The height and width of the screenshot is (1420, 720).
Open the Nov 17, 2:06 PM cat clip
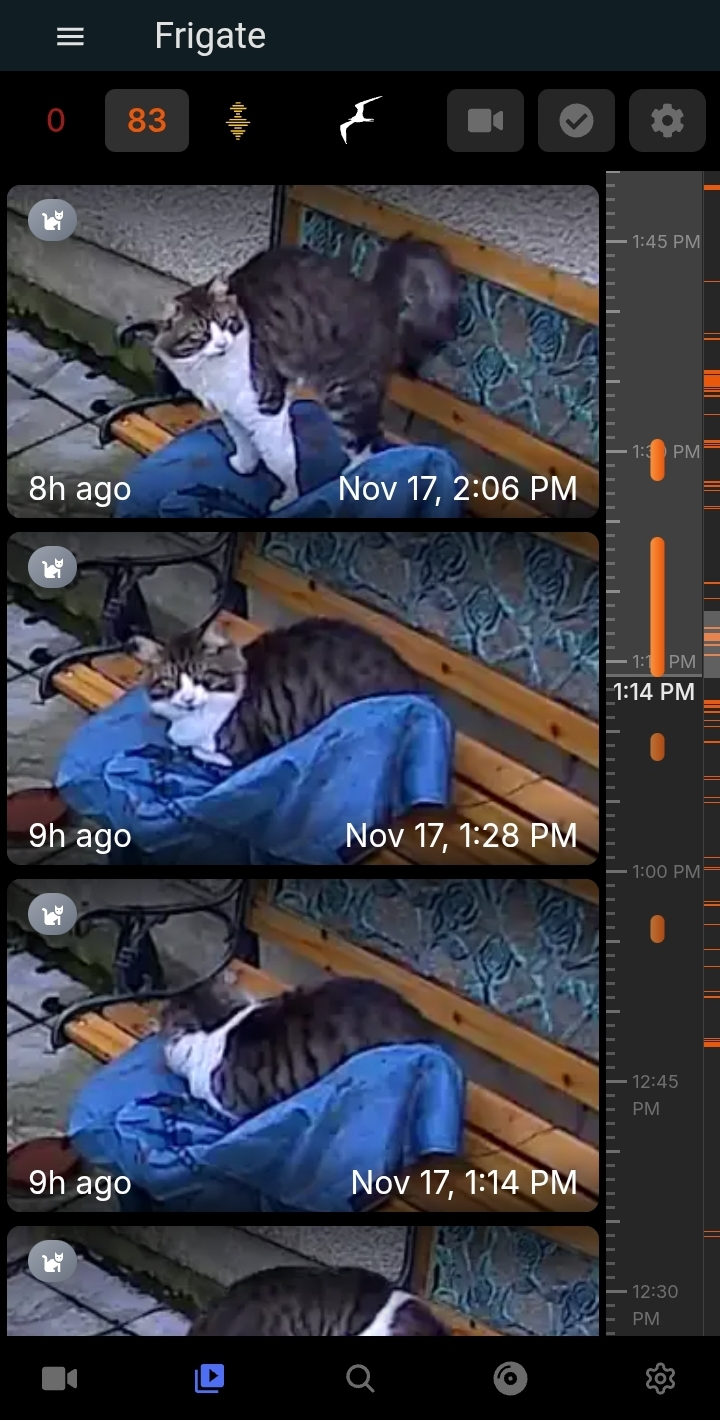[302, 351]
